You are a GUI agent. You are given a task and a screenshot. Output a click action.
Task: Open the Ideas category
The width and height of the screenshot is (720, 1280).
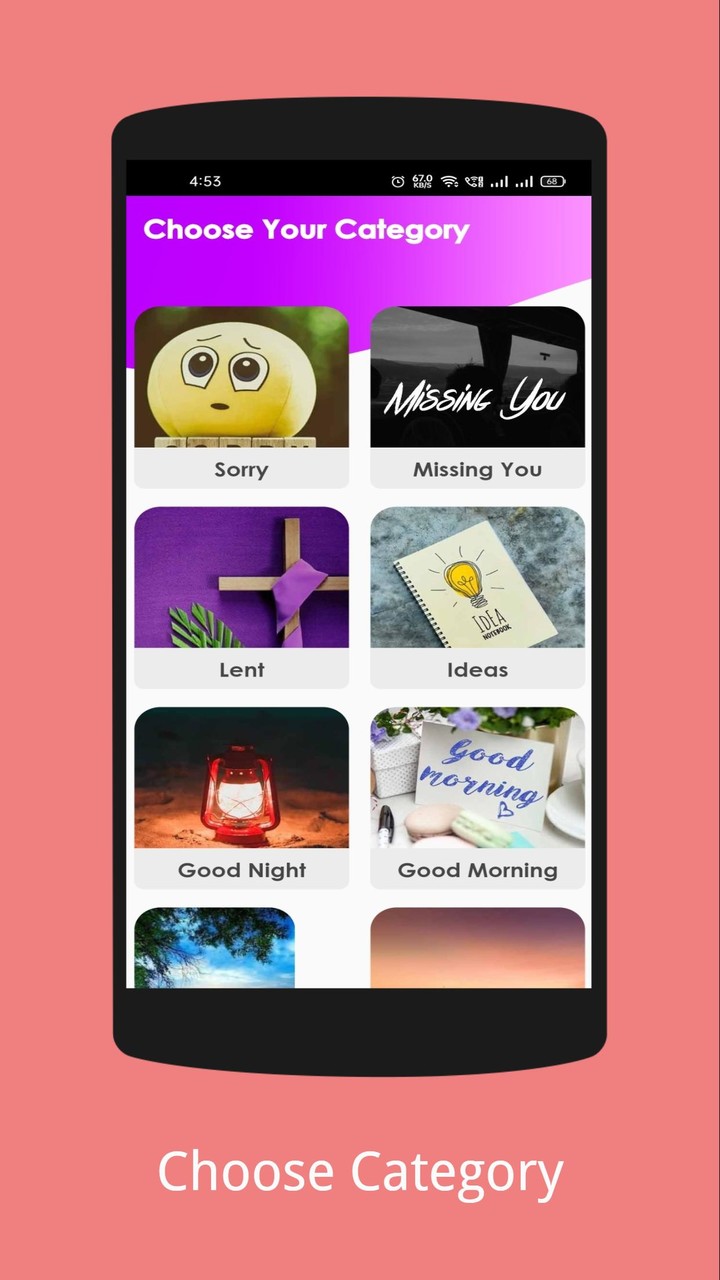[x=477, y=578]
